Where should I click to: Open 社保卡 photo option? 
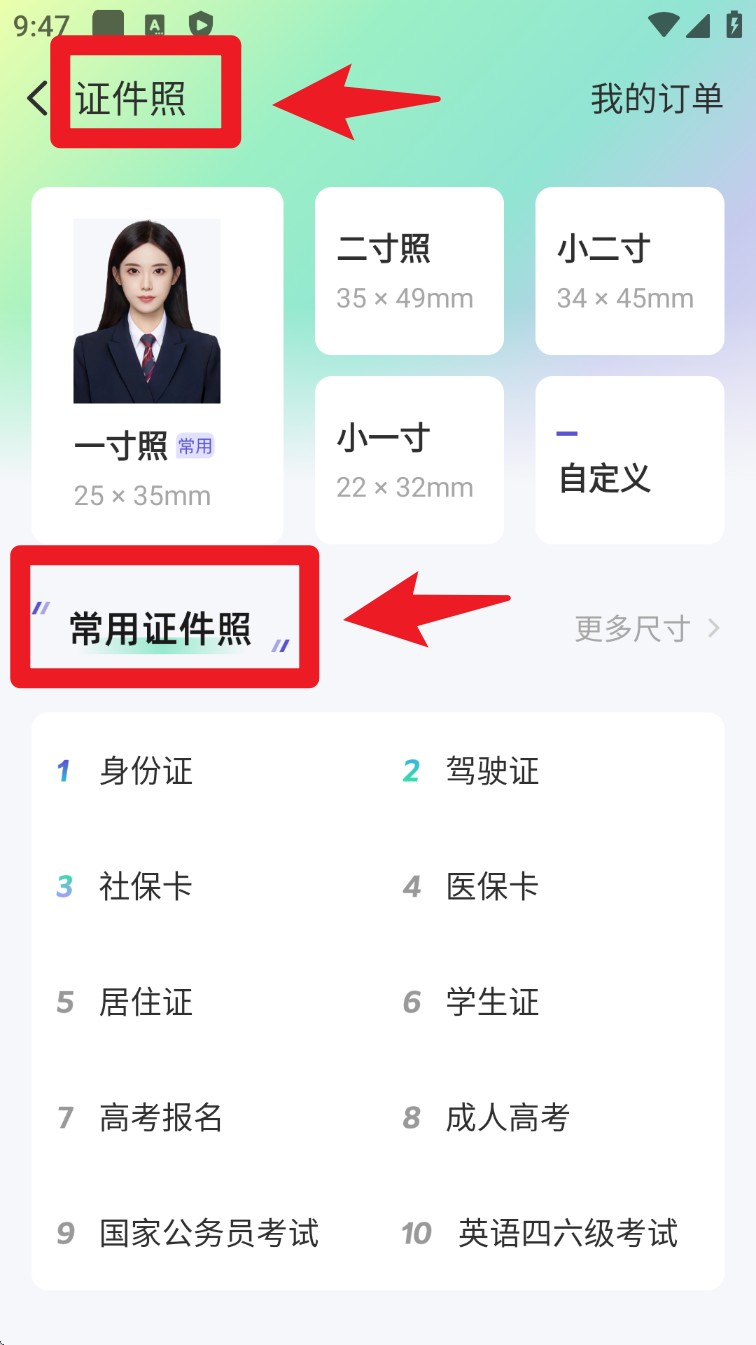coord(146,886)
